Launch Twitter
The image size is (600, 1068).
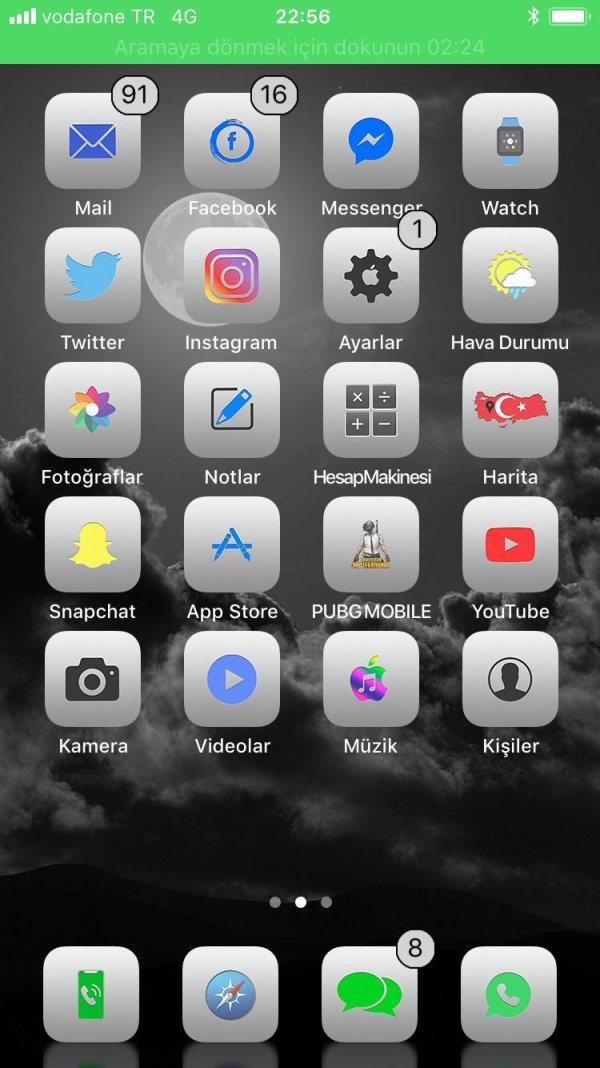(x=93, y=276)
